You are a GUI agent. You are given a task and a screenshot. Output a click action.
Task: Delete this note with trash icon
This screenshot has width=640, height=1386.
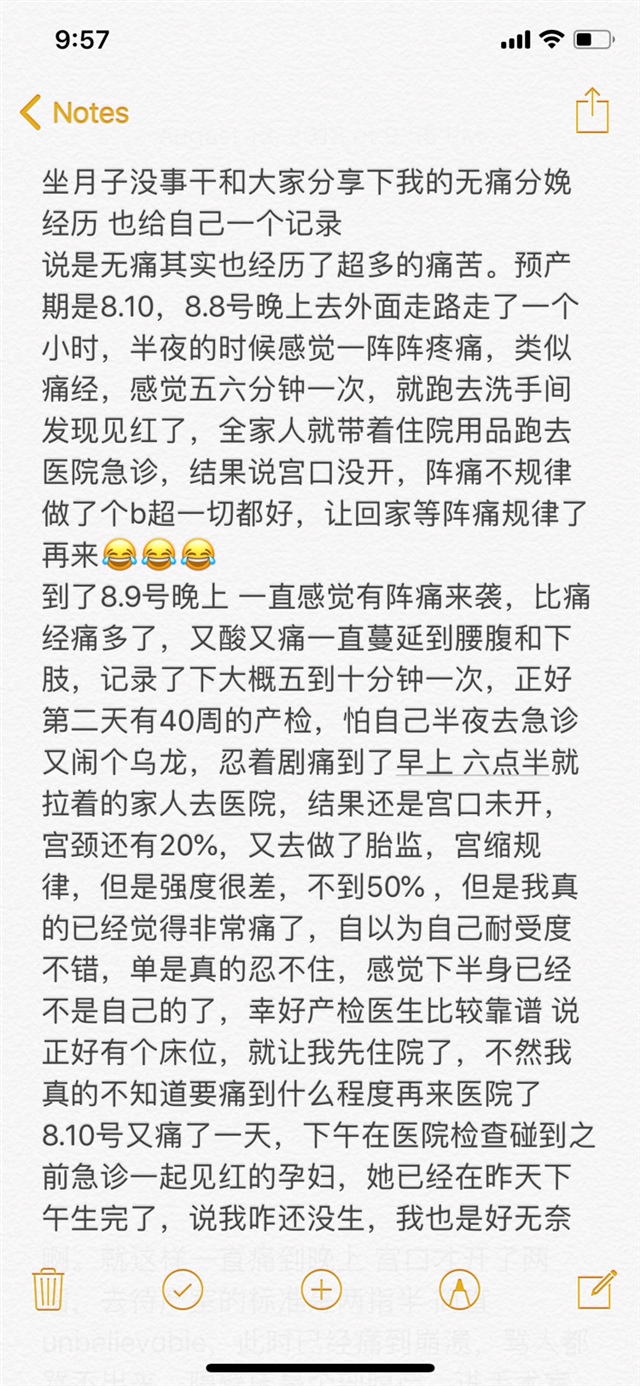click(49, 1288)
